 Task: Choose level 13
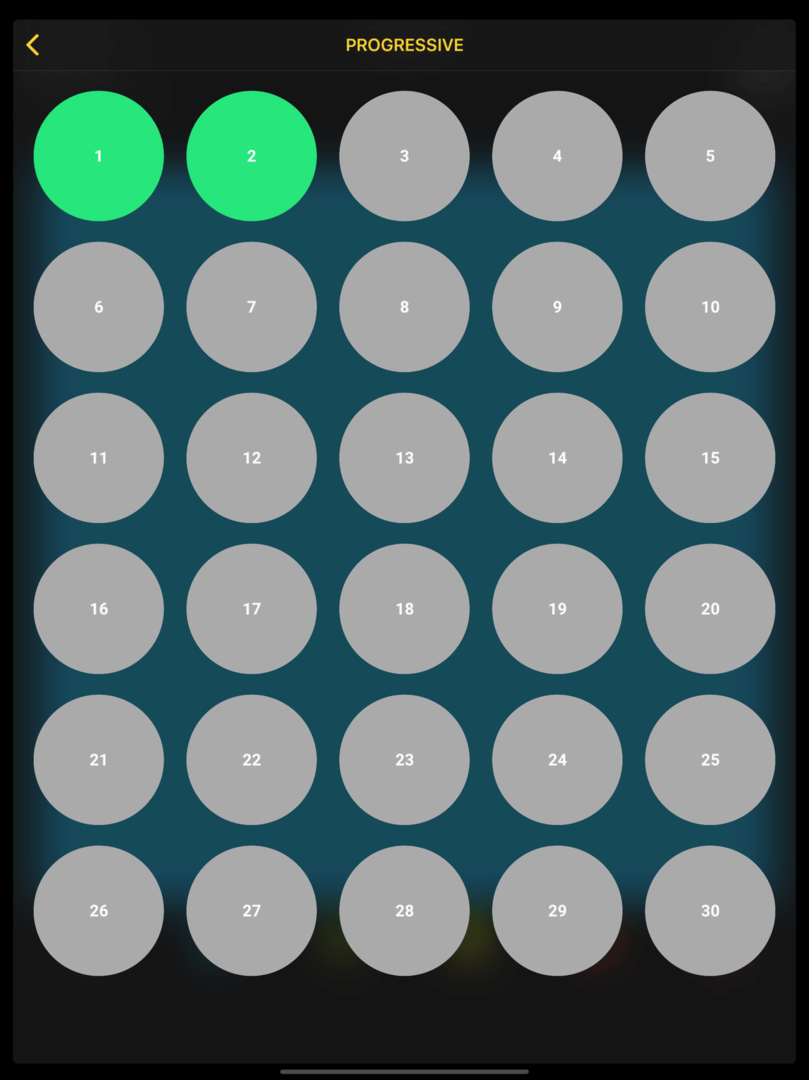404,458
